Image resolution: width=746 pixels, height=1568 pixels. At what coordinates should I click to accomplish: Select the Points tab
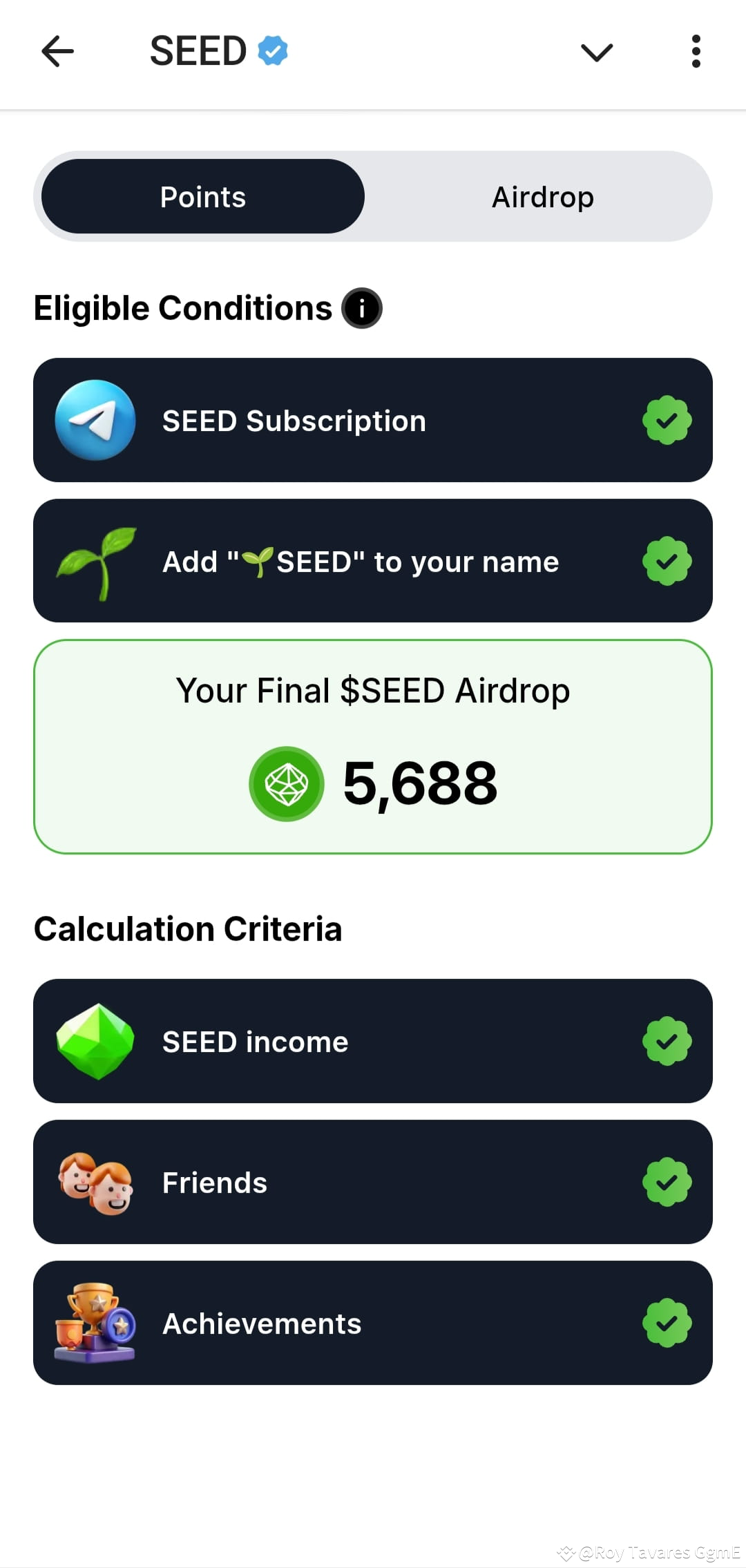[x=202, y=196]
